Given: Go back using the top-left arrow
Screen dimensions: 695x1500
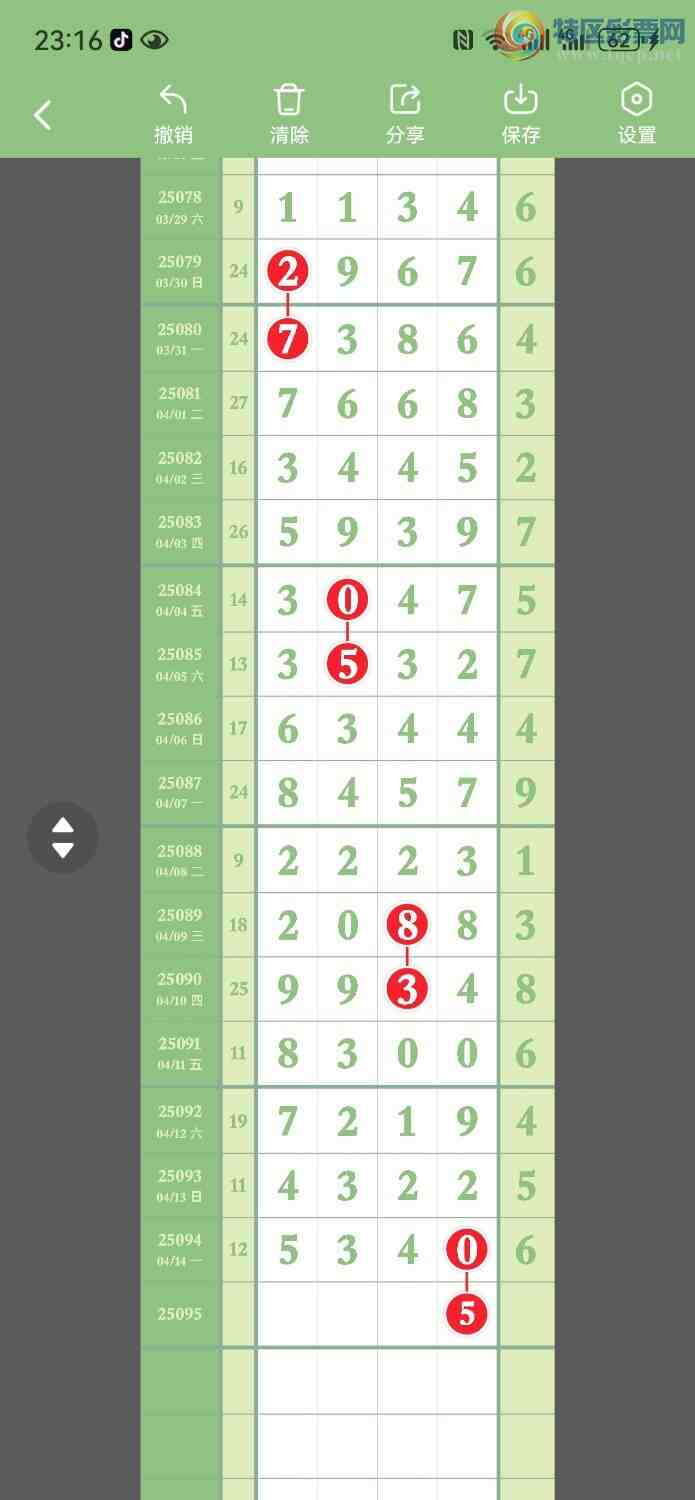Looking at the screenshot, I should (x=42, y=115).
